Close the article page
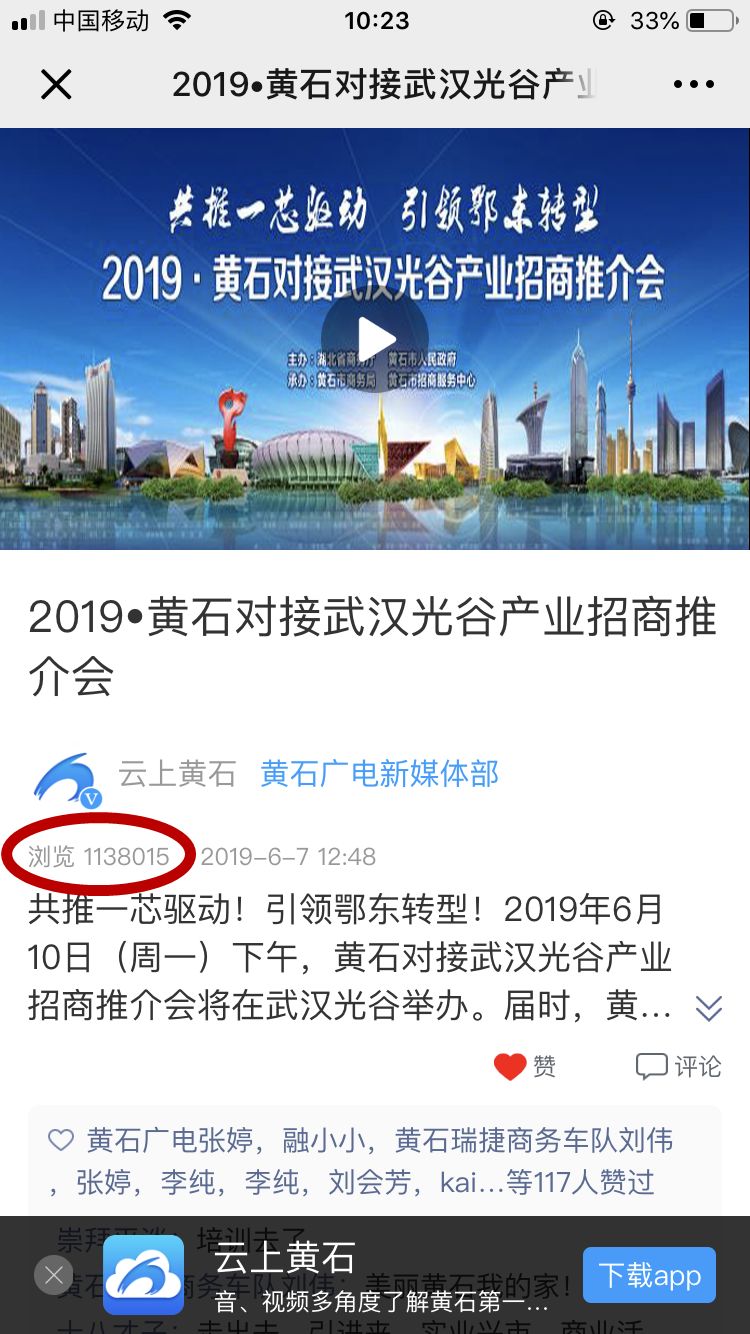The image size is (750, 1334). pyautogui.click(x=56, y=85)
